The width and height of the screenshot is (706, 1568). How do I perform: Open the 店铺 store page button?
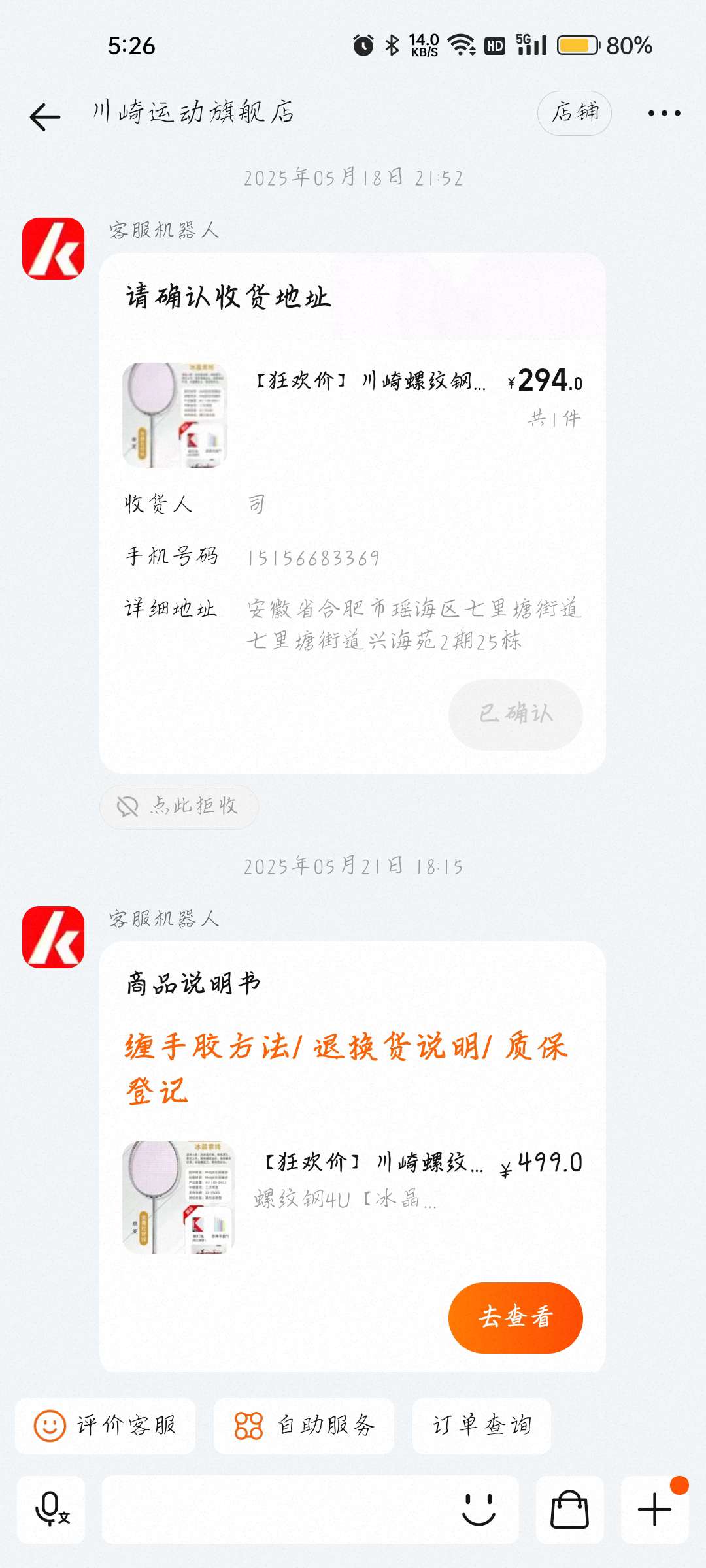[574, 113]
